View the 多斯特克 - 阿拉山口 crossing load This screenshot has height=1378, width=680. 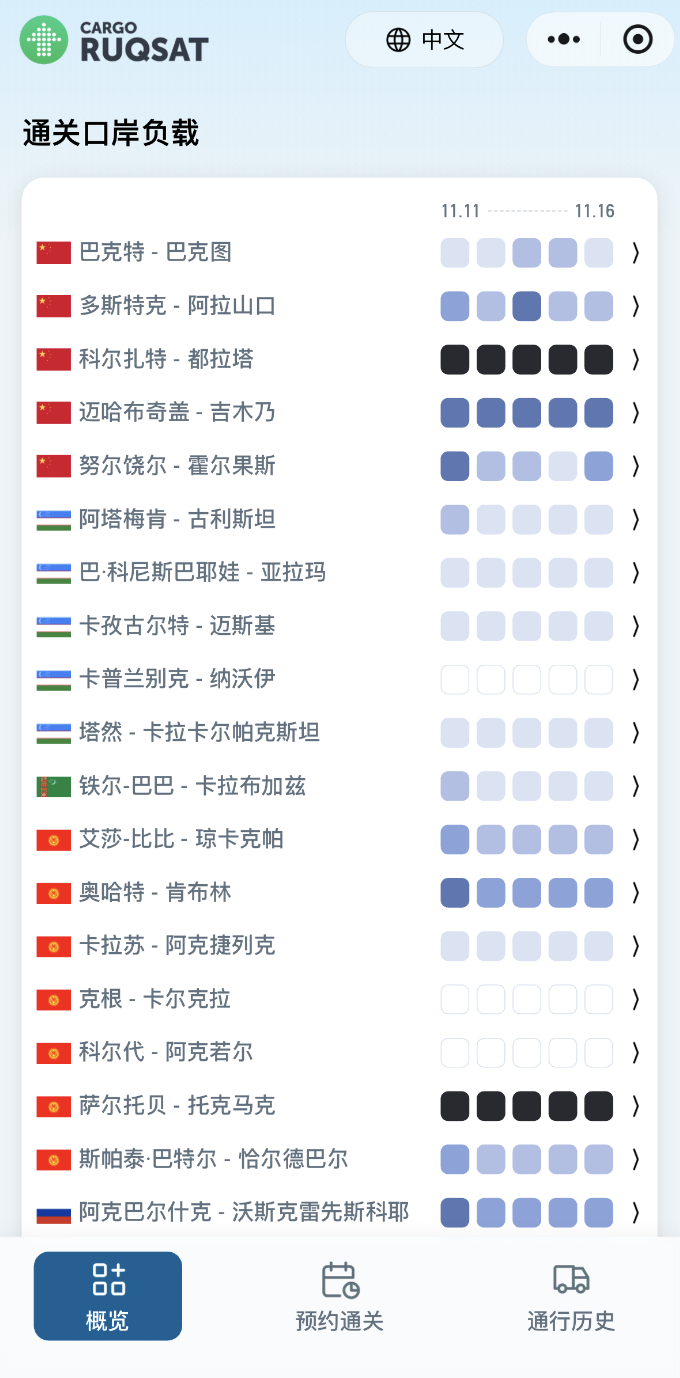pyautogui.click(x=338, y=306)
